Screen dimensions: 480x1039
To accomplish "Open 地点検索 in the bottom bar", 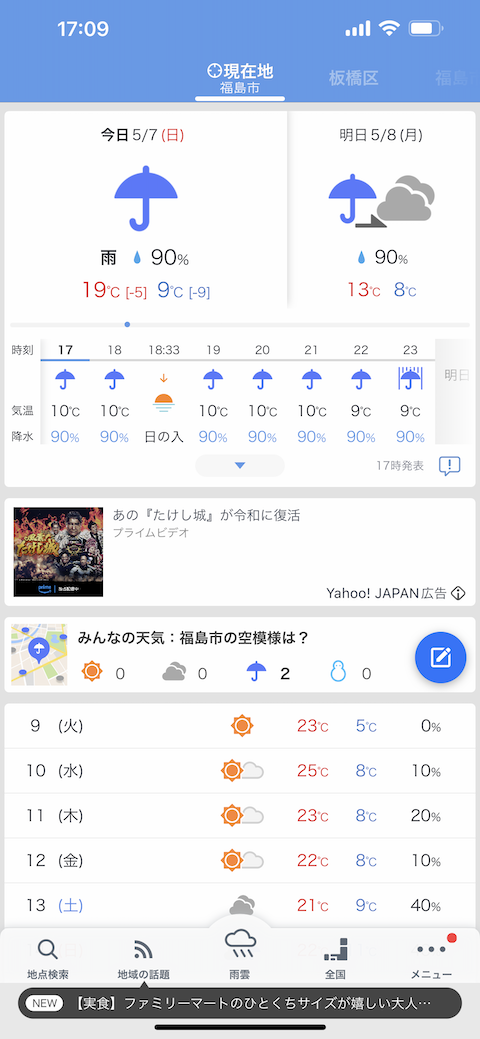I will click(48, 959).
